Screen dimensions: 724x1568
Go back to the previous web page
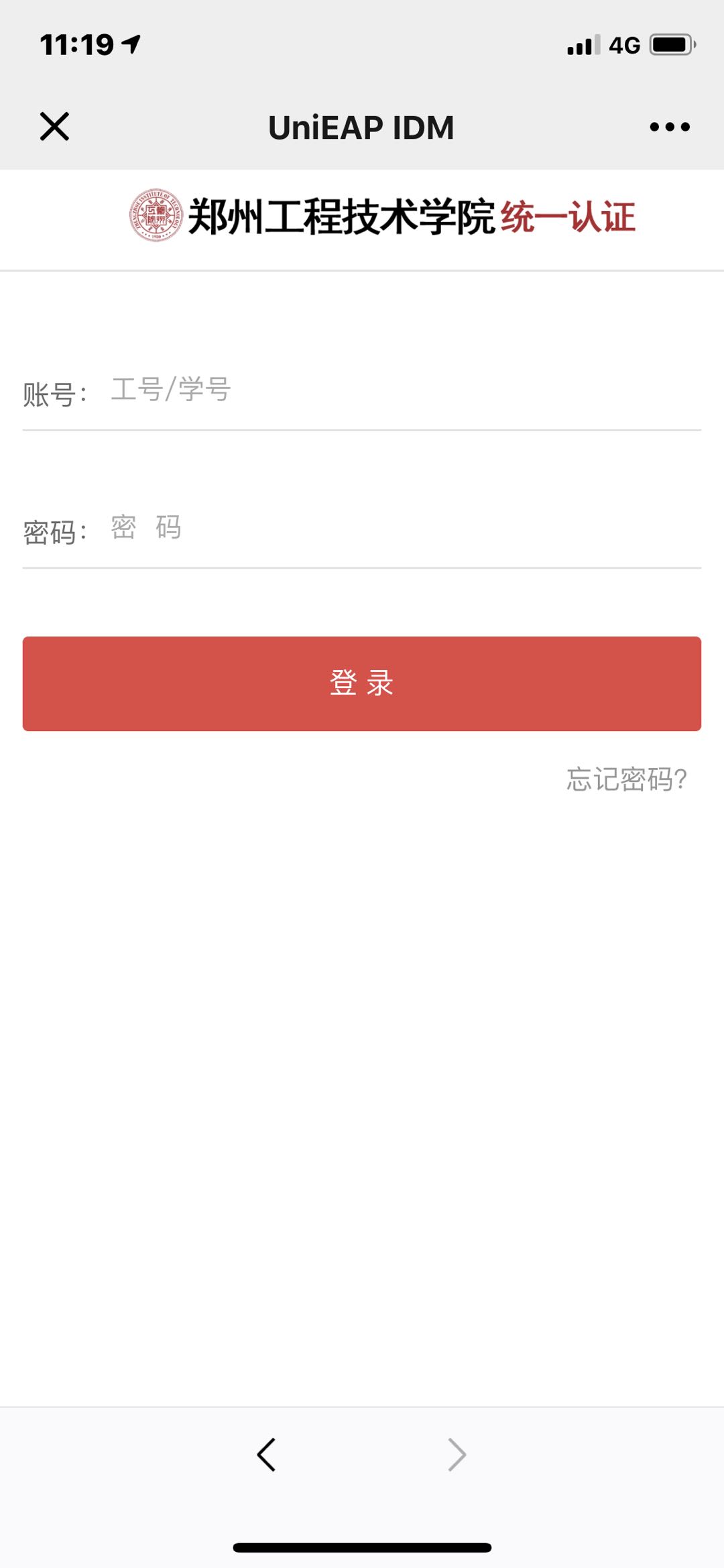(266, 1455)
